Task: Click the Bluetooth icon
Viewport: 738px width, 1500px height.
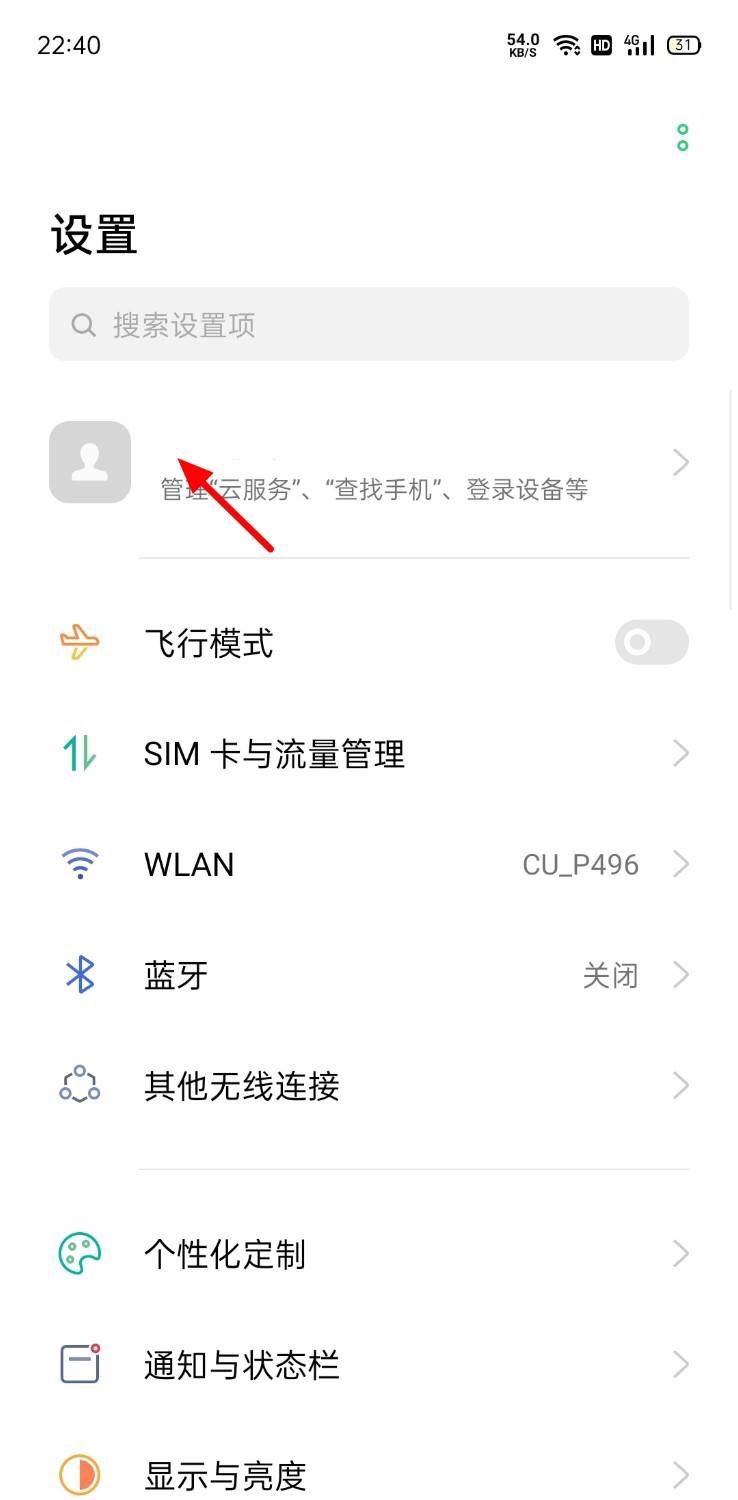Action: [79, 974]
